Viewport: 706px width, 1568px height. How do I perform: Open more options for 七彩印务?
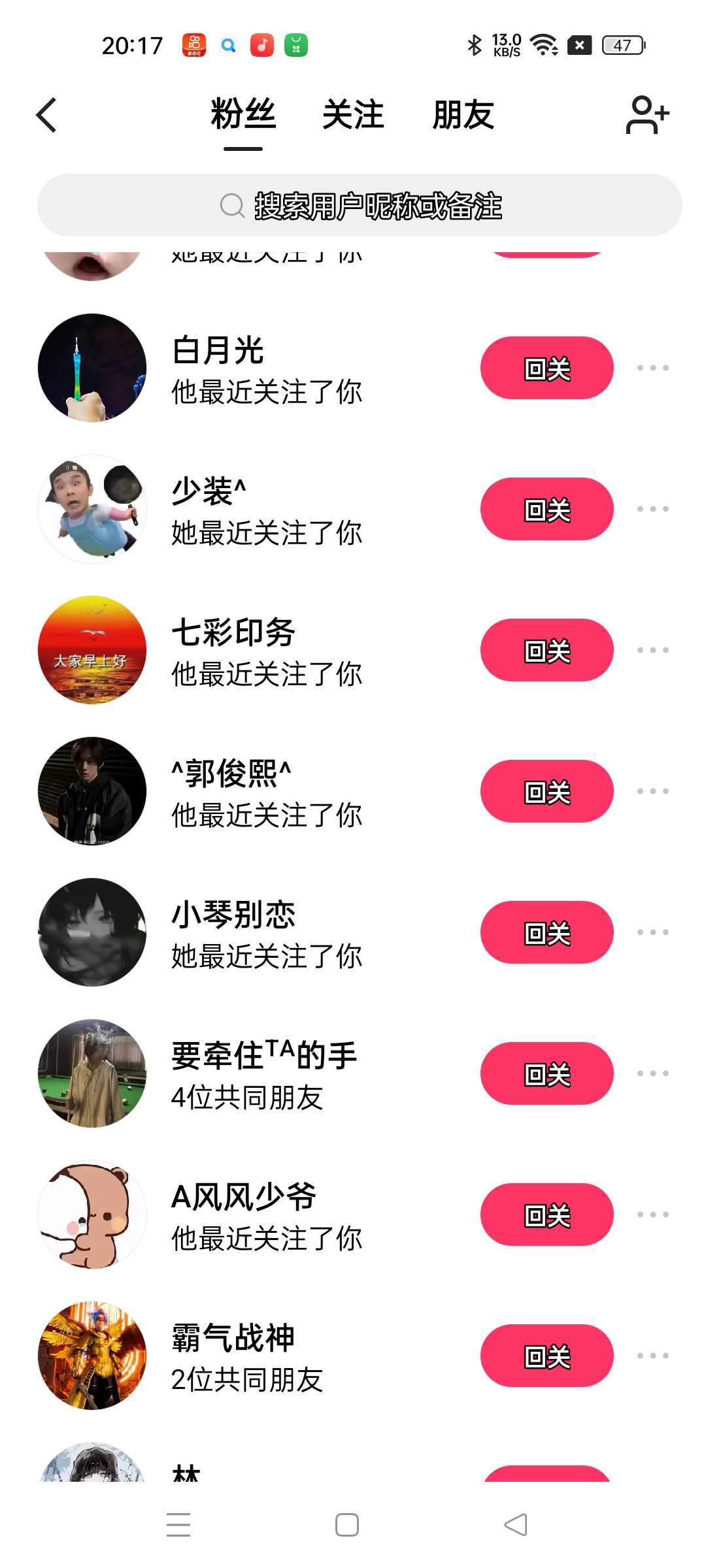coord(652,651)
